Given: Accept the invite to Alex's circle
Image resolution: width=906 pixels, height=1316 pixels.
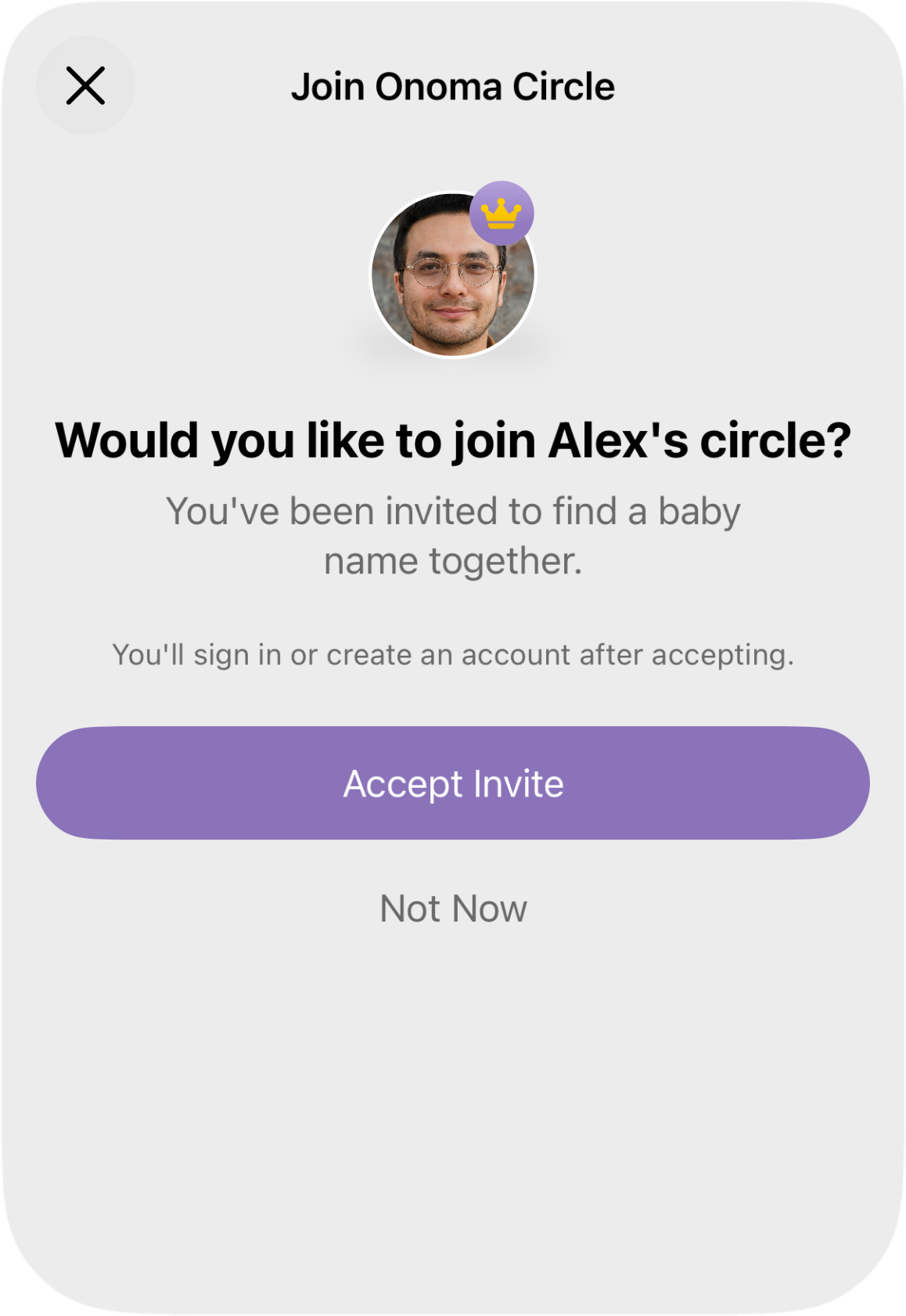Looking at the screenshot, I should point(453,783).
